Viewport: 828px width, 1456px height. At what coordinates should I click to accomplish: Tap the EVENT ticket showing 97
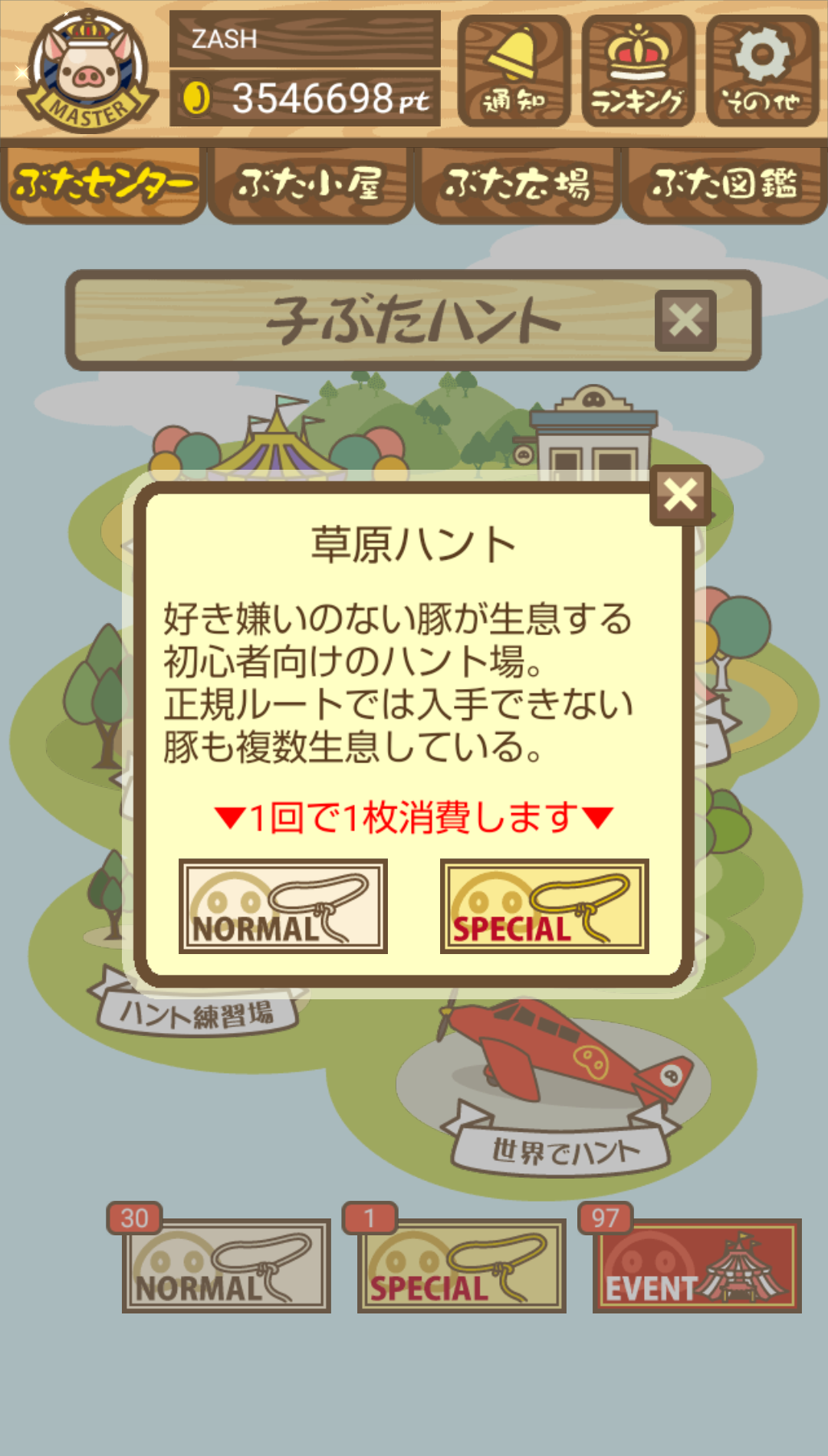(696, 1265)
